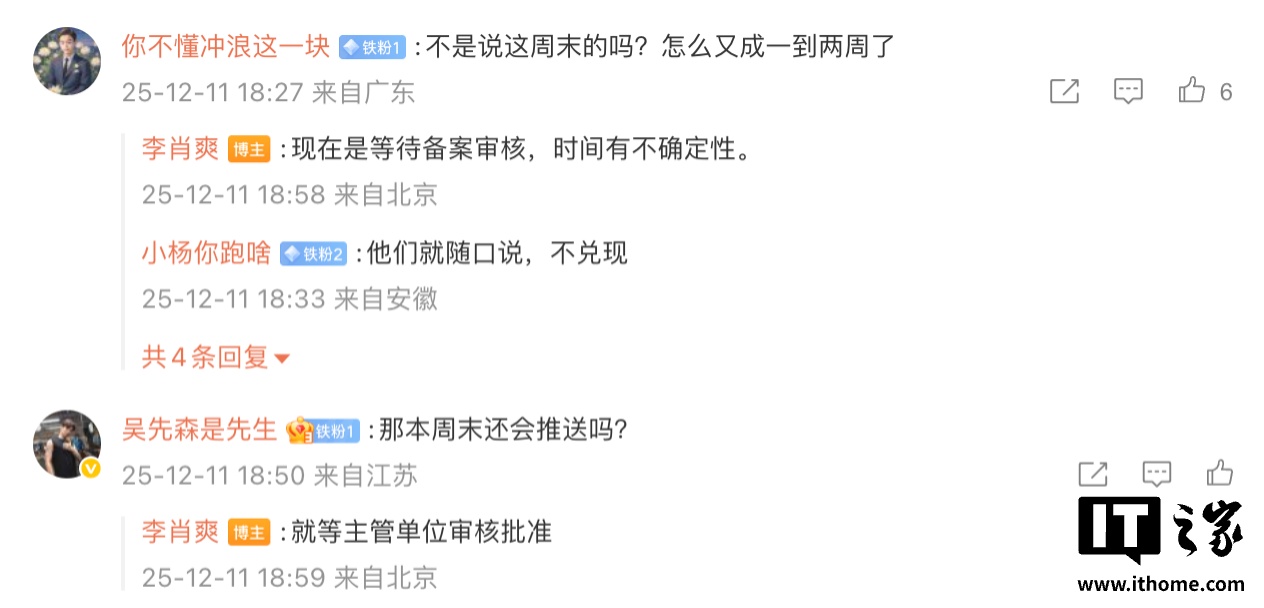Open the profile of 你不懂冲浪这一块
Image resolution: width=1264 pixels, height=608 pixels.
coord(225,46)
